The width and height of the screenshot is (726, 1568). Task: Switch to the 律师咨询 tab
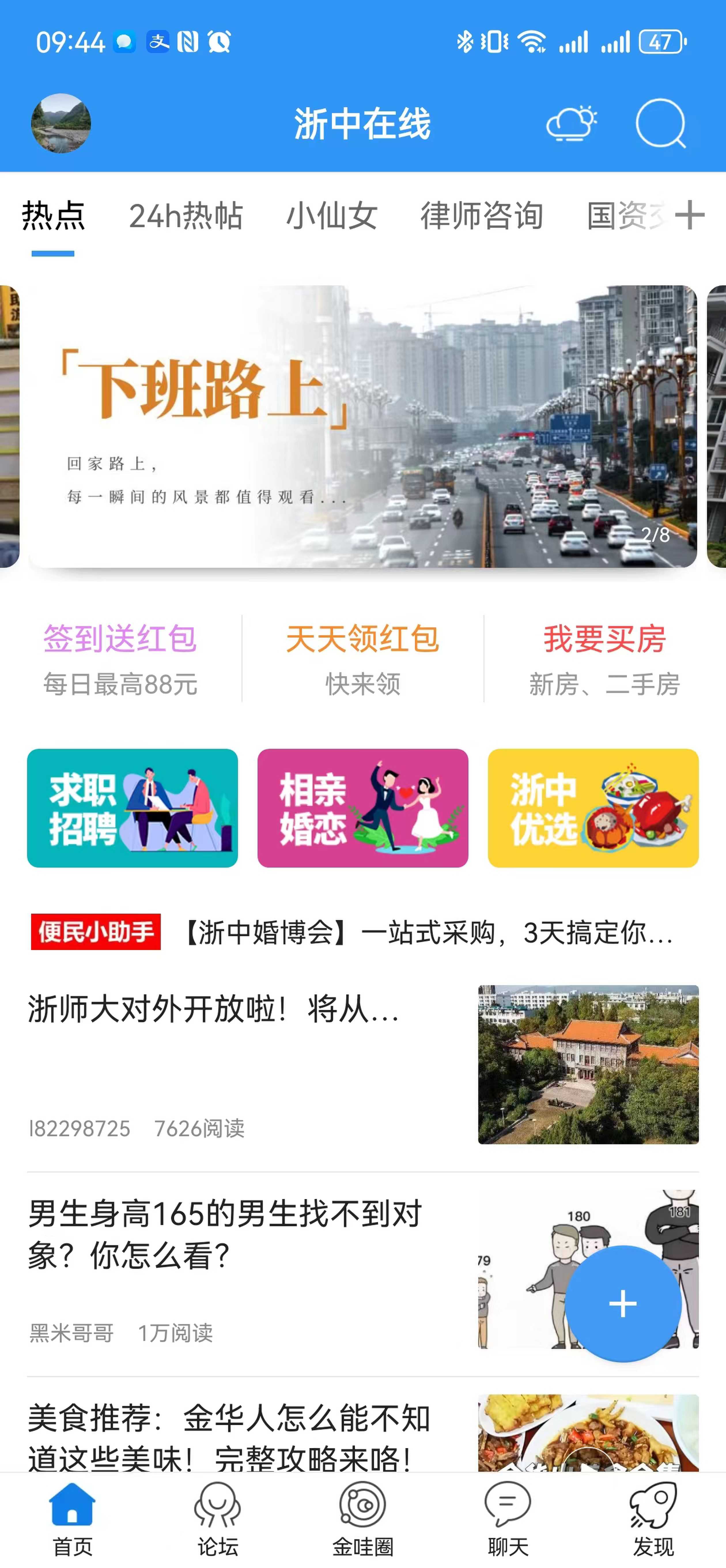pos(481,216)
